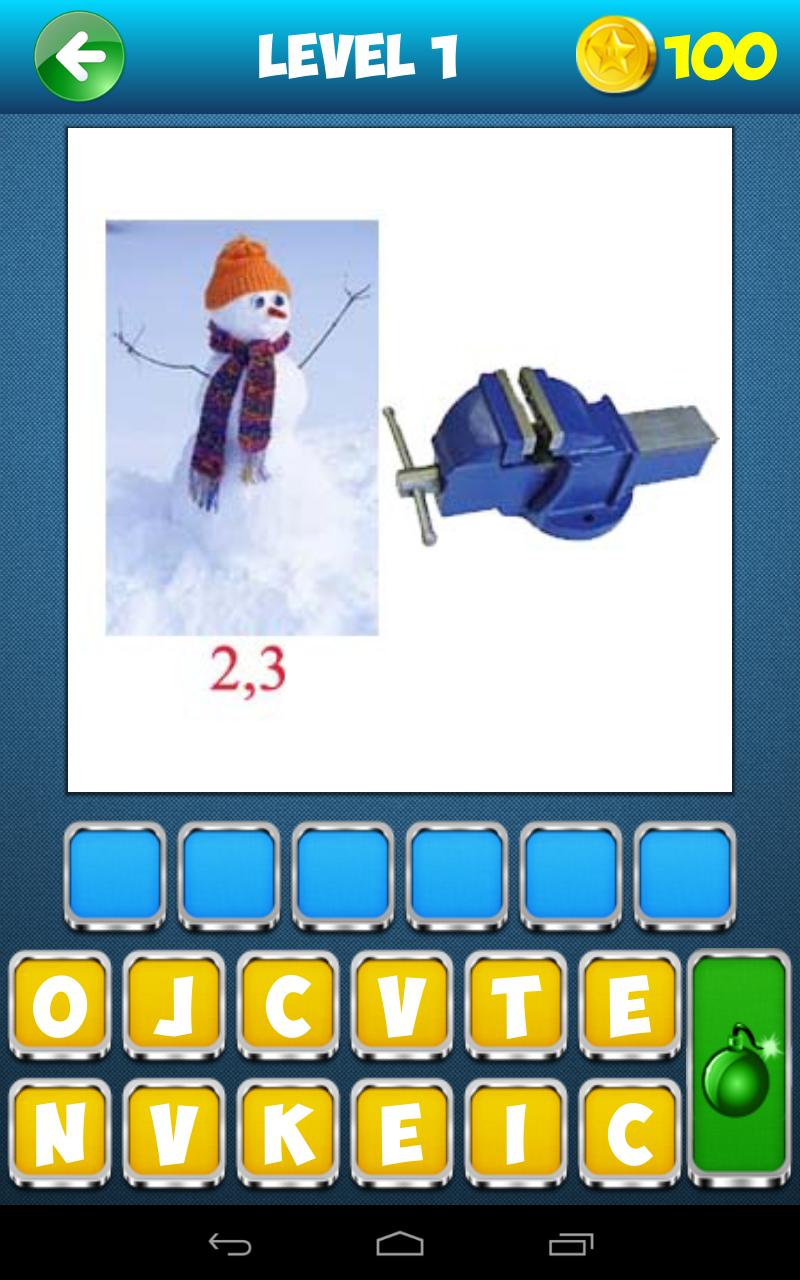Tap the Android home button
Screen dimensions: 800x1280
[x=400, y=1244]
